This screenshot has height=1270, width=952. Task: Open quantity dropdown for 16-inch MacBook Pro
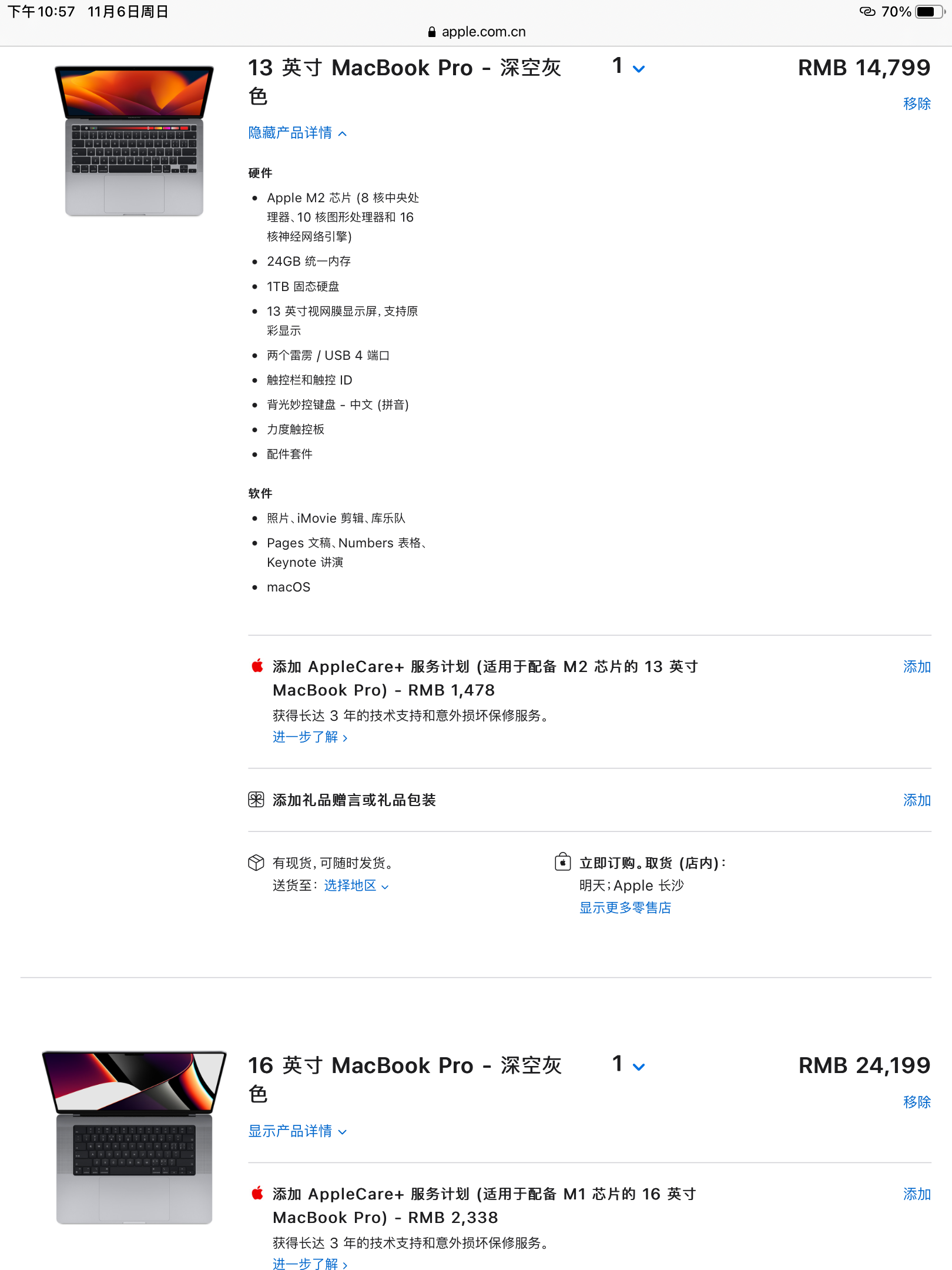pos(628,1065)
